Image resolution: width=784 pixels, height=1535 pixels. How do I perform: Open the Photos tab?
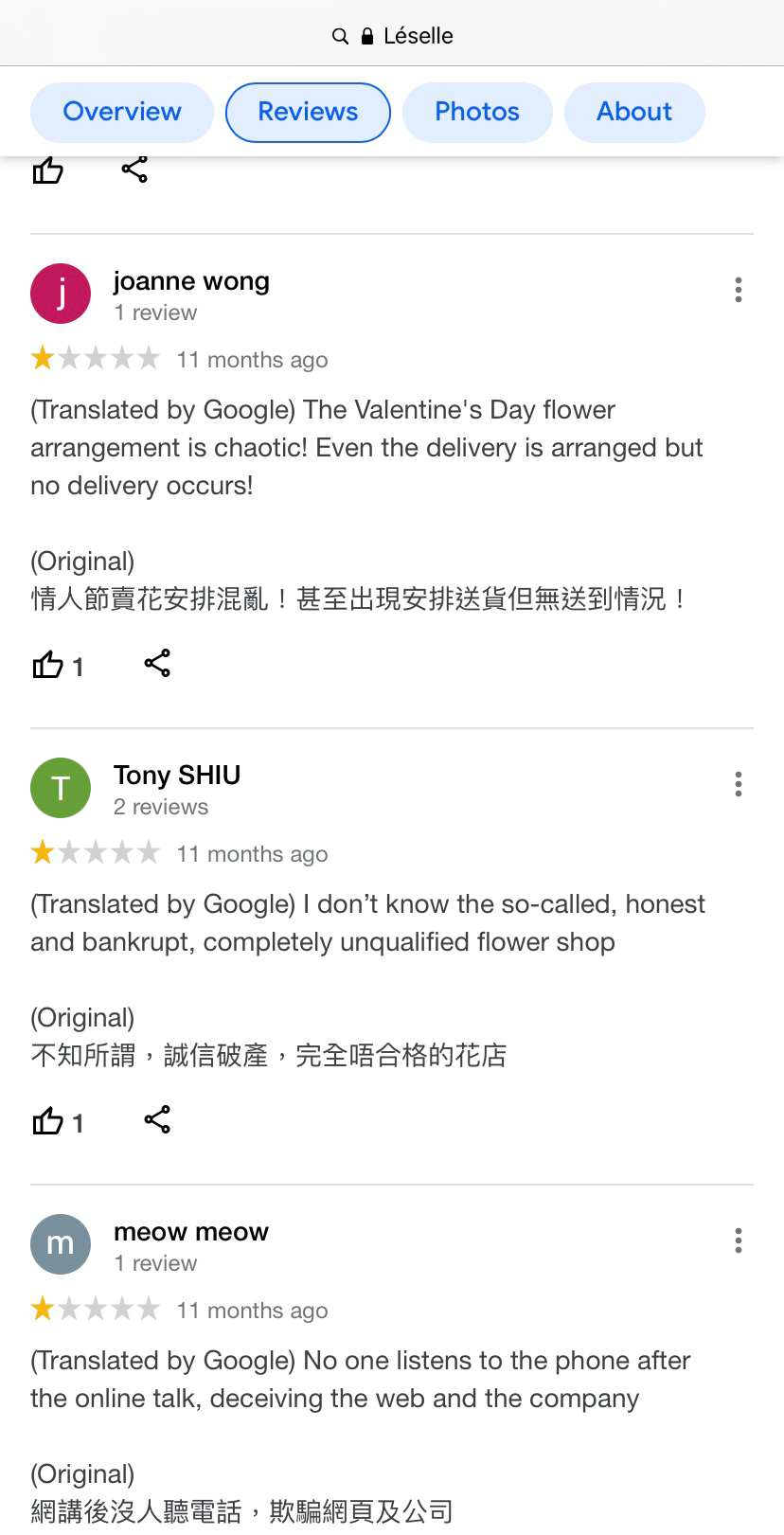point(477,112)
